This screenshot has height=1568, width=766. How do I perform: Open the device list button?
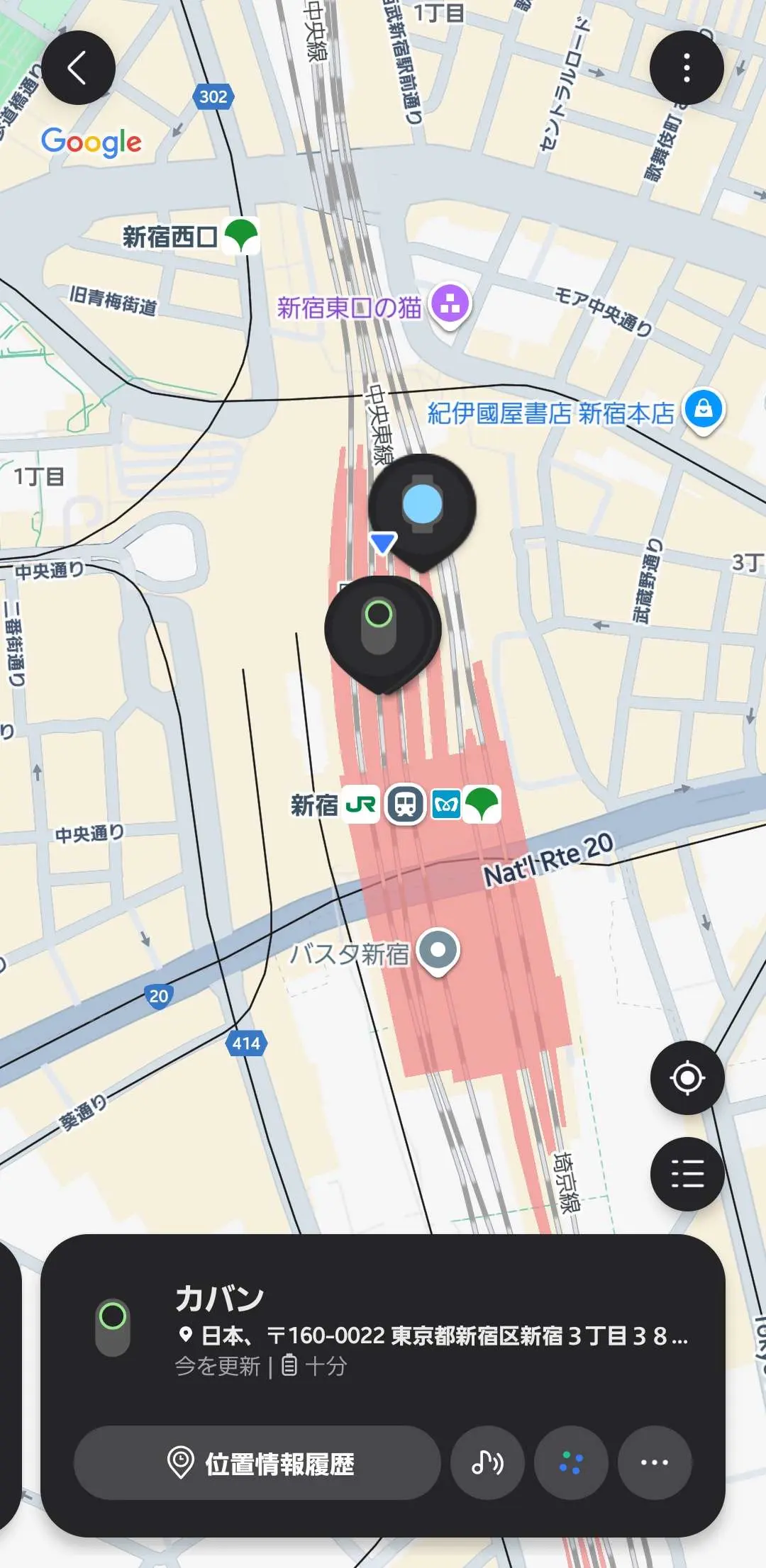687,1174
